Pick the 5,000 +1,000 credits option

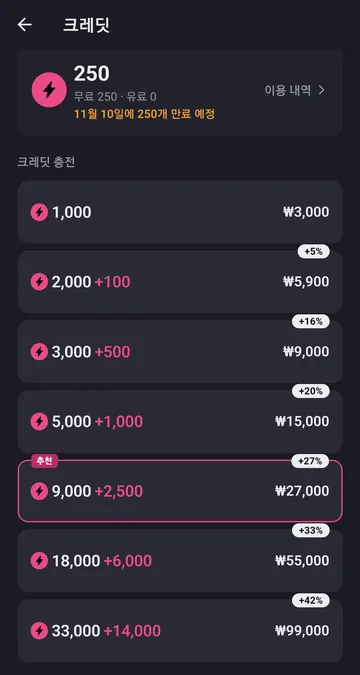180,421
